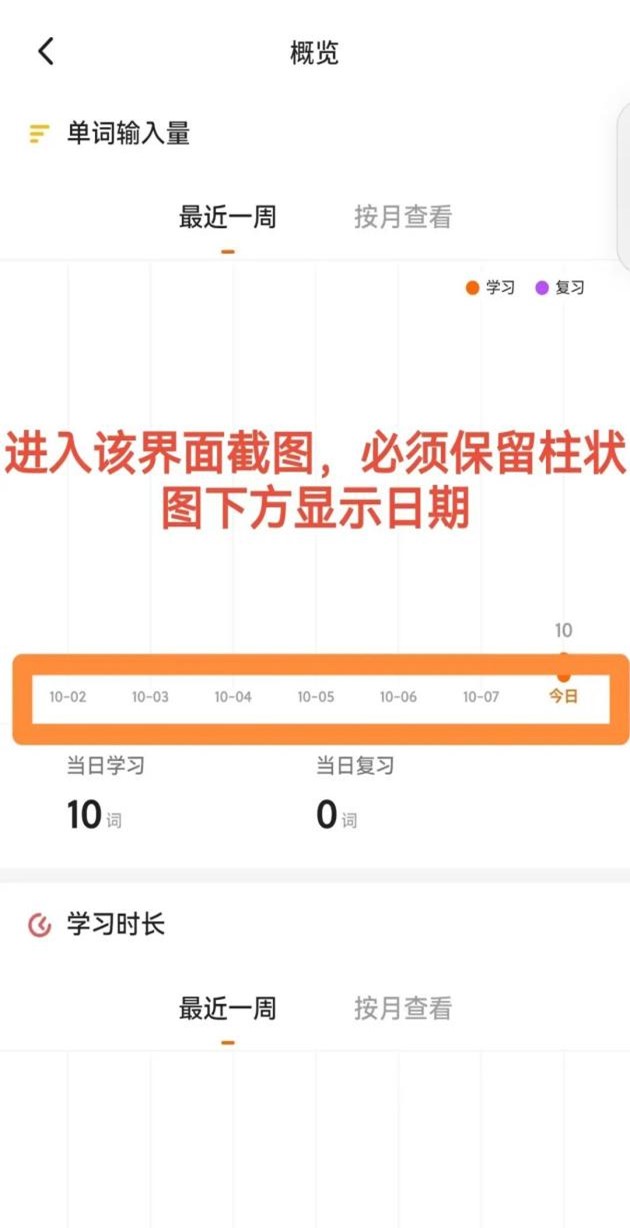Viewport: 630px width, 1228px height.
Task: Switch to 按月查看 under 单词输入量
Action: pos(403,217)
